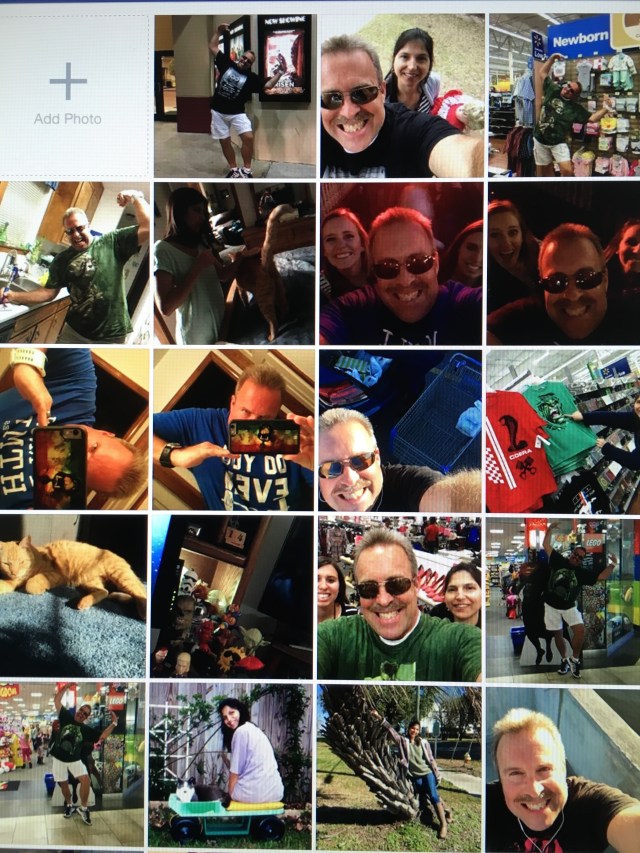Open the sleeping orange cat photo
Screen dimensions: 640x853
pyautogui.click(x=73, y=595)
